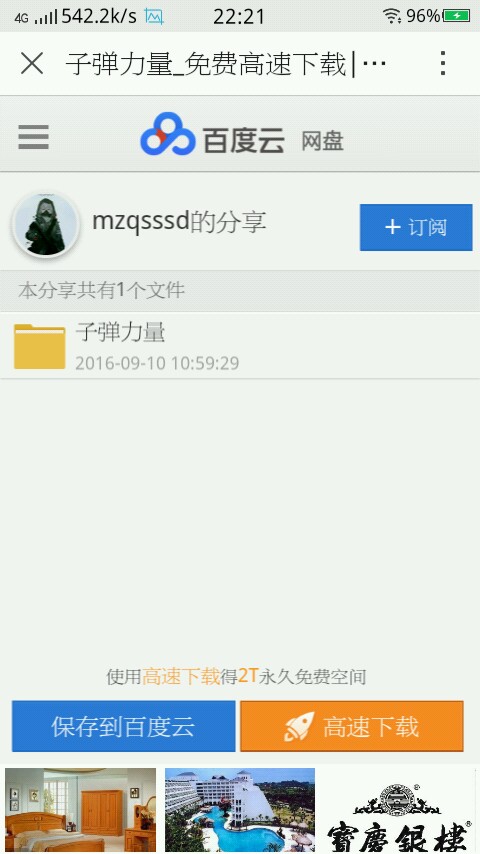Viewport: 480px width, 854px height.
Task: Close the web page with the X
Action: pyautogui.click(x=32, y=63)
